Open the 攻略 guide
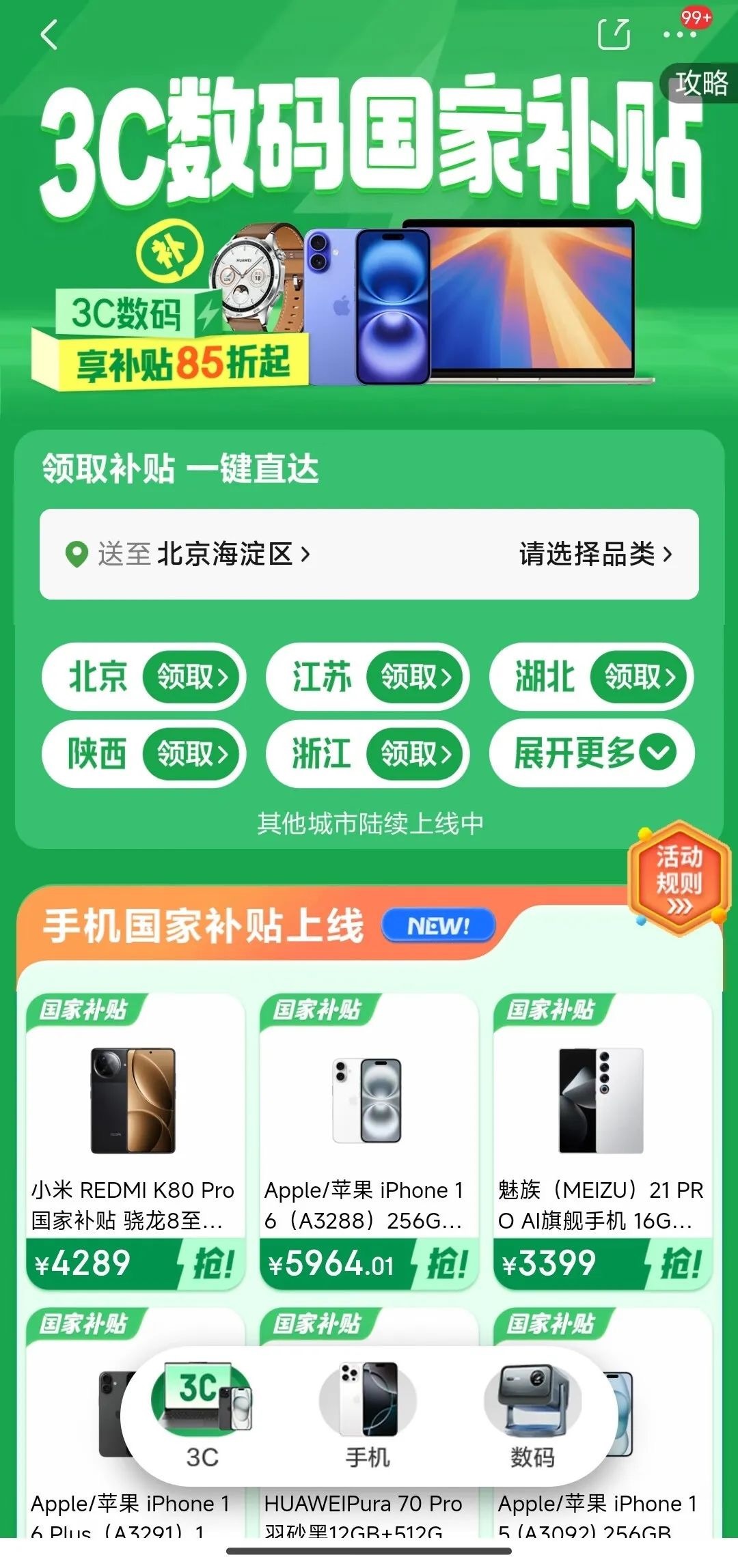The width and height of the screenshot is (738, 1568). [701, 83]
